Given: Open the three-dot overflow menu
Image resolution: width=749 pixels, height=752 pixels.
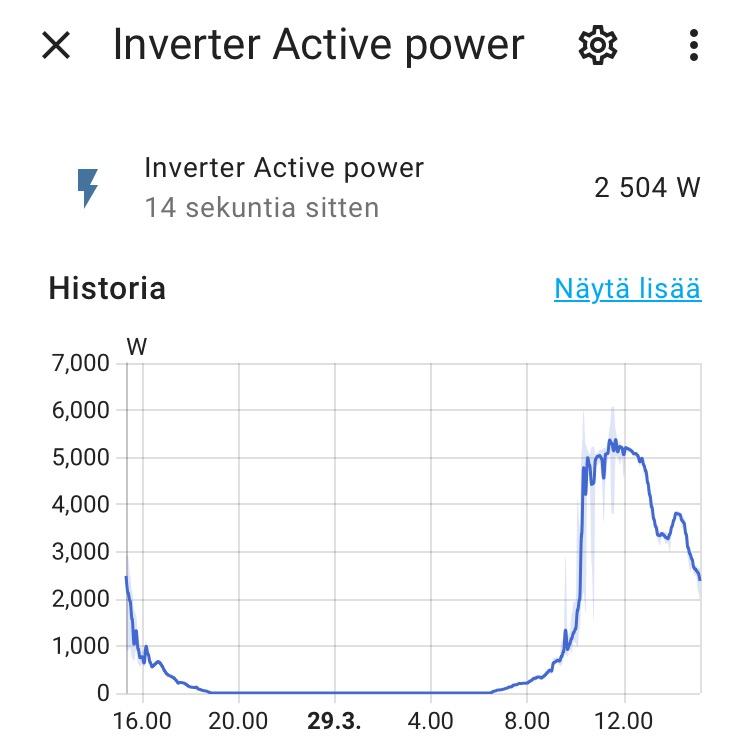Looking at the screenshot, I should coord(694,45).
